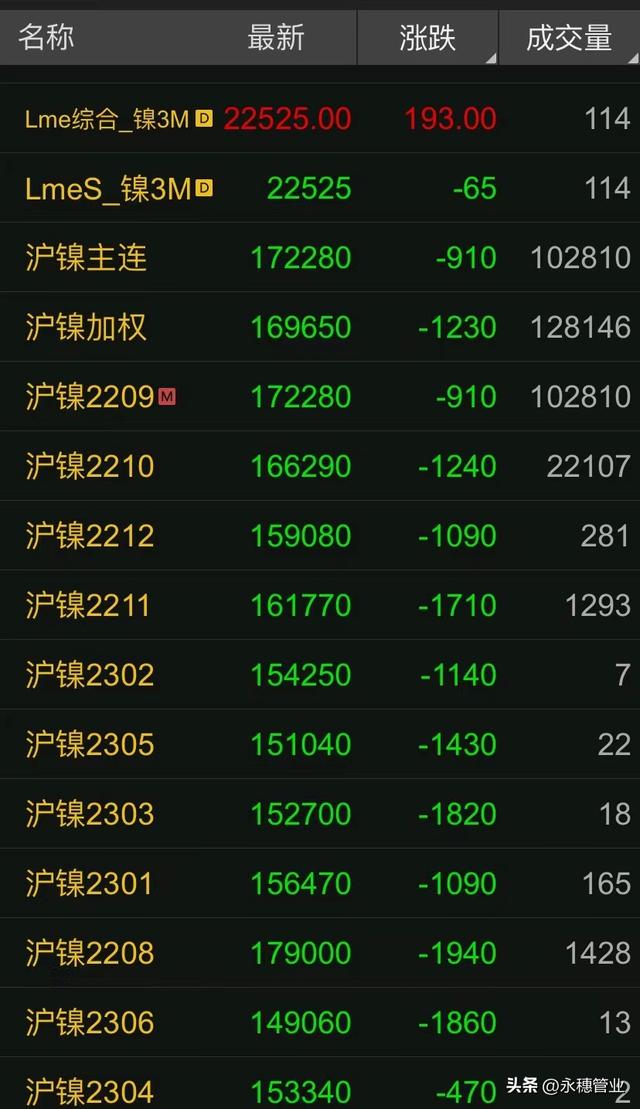640x1109 pixels.
Task: Show the 沪镍2212 contract details
Action: point(90,536)
